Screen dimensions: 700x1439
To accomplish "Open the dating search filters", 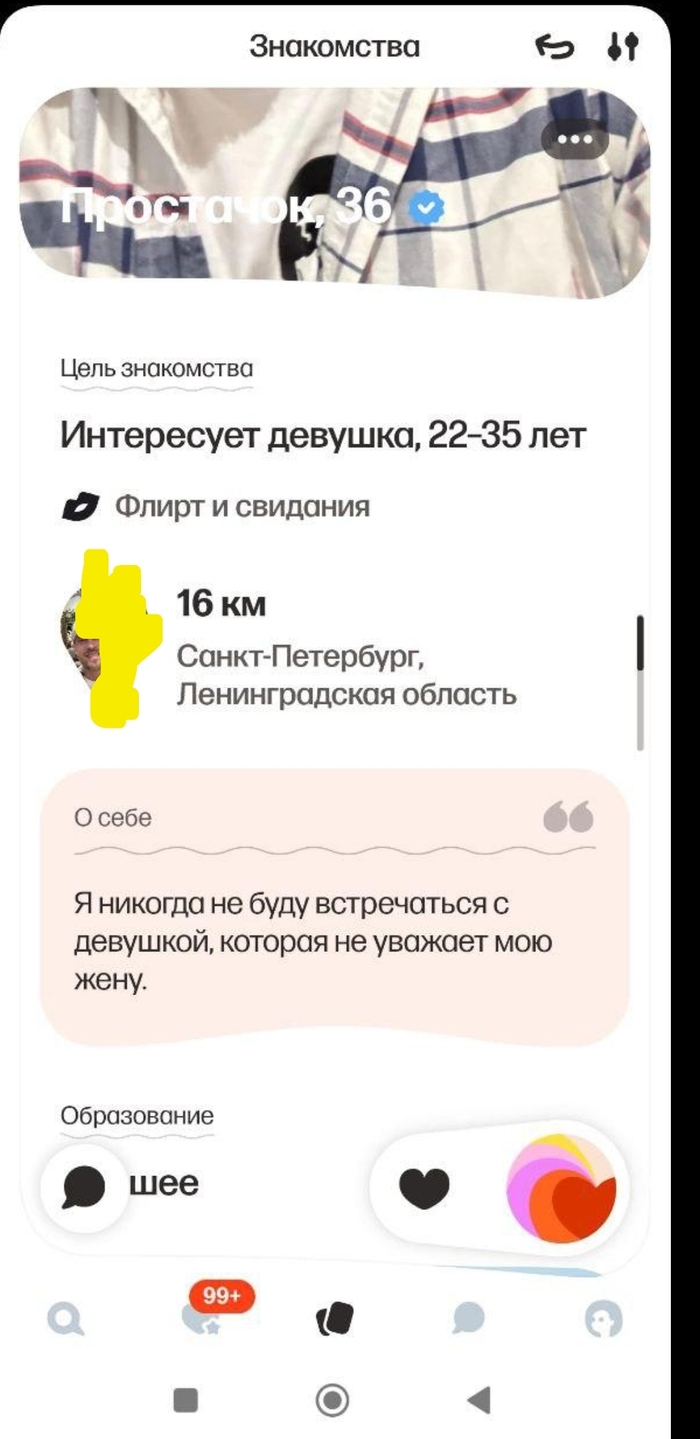I will [622, 47].
